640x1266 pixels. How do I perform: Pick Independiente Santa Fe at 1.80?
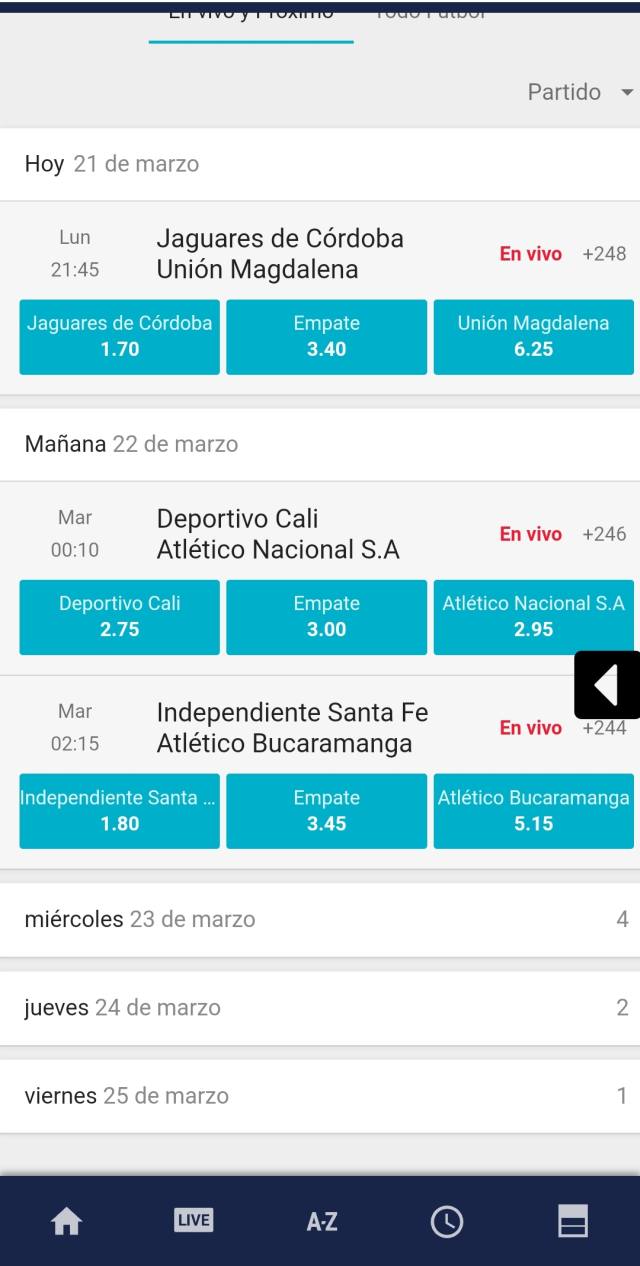[x=120, y=811]
